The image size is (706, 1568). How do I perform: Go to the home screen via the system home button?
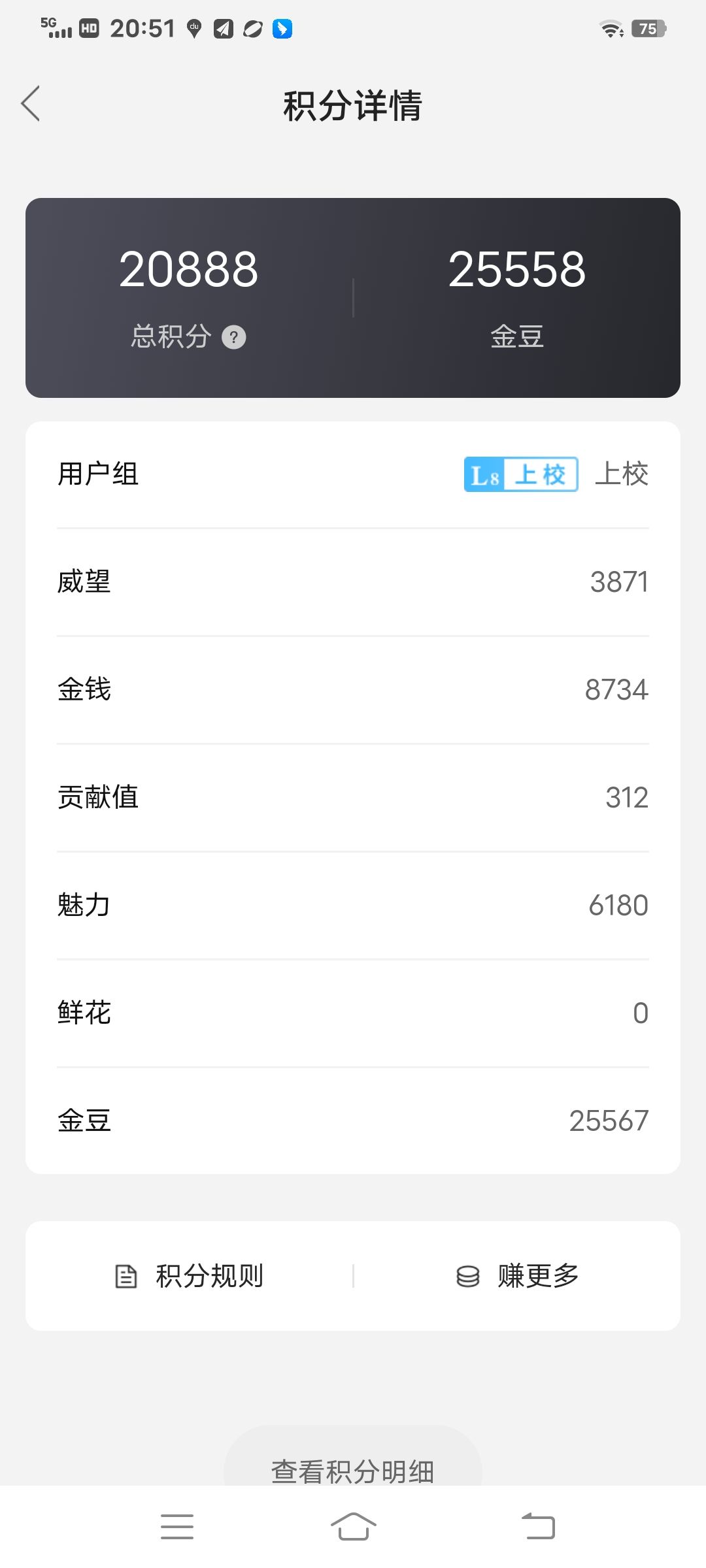point(353,1527)
